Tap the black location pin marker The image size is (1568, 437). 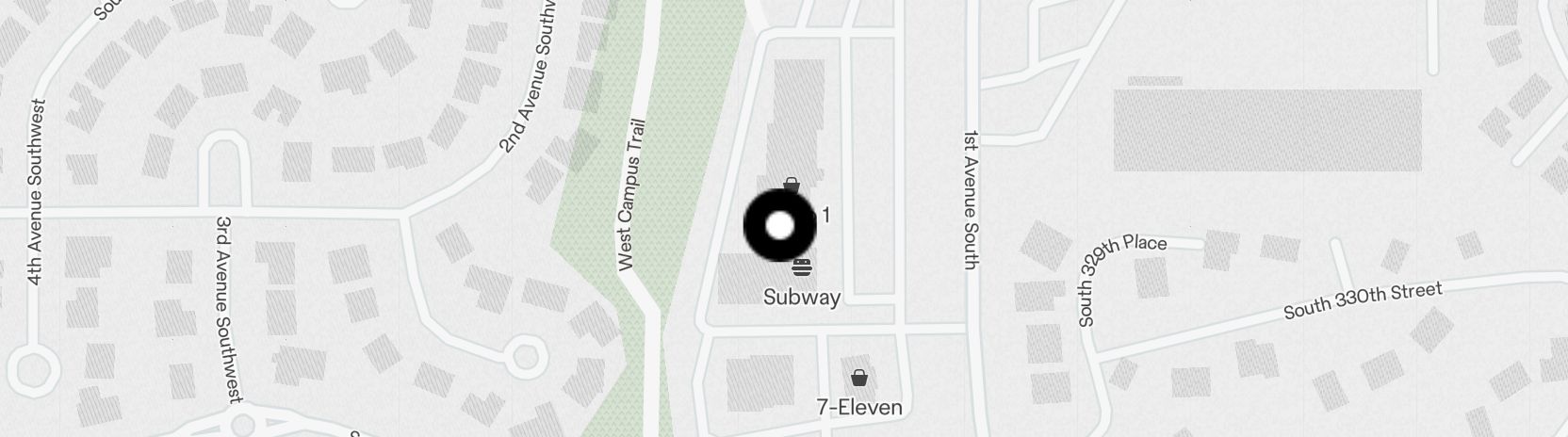point(779,226)
